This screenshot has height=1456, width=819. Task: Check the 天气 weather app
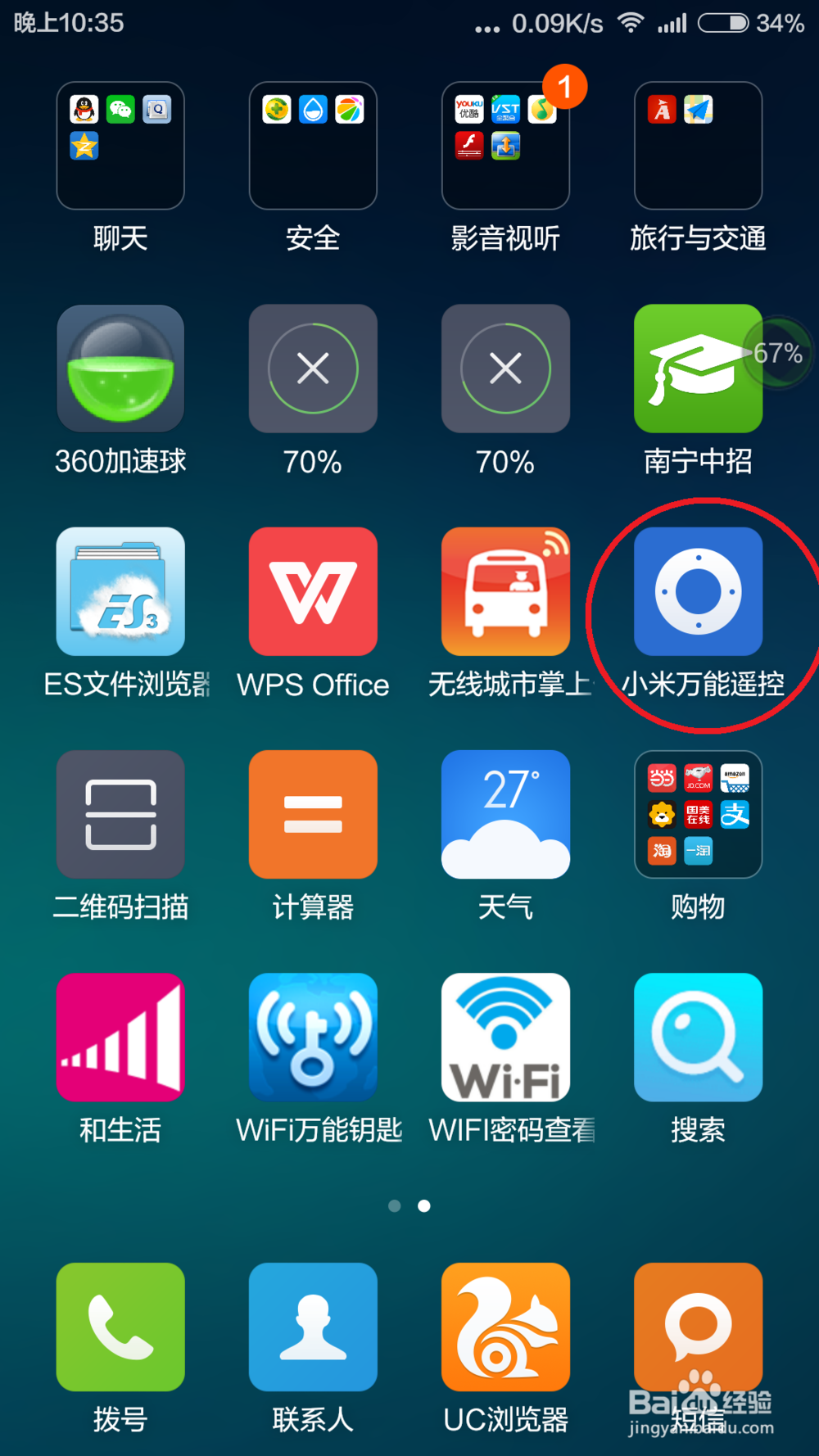(505, 814)
